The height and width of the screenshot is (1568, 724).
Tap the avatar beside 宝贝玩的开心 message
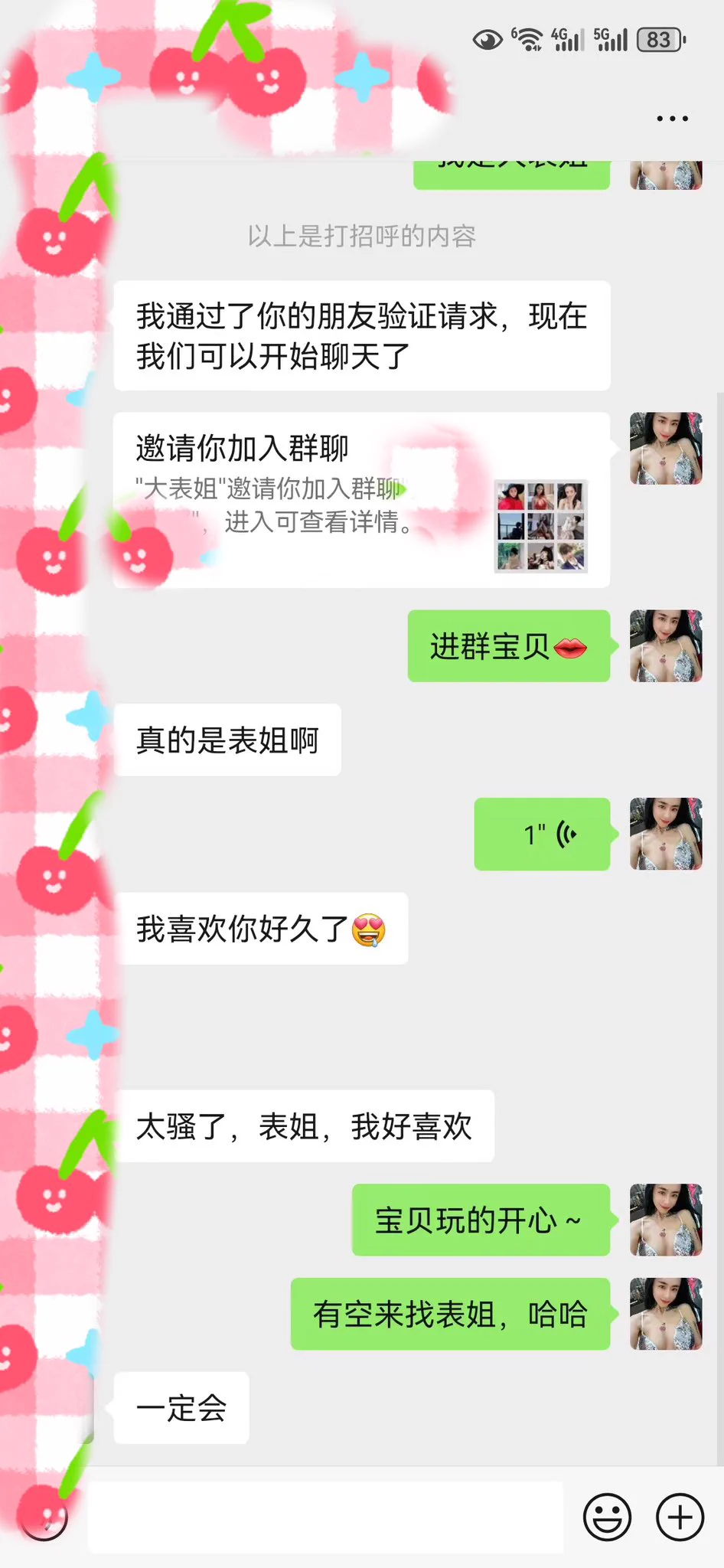click(x=665, y=1220)
